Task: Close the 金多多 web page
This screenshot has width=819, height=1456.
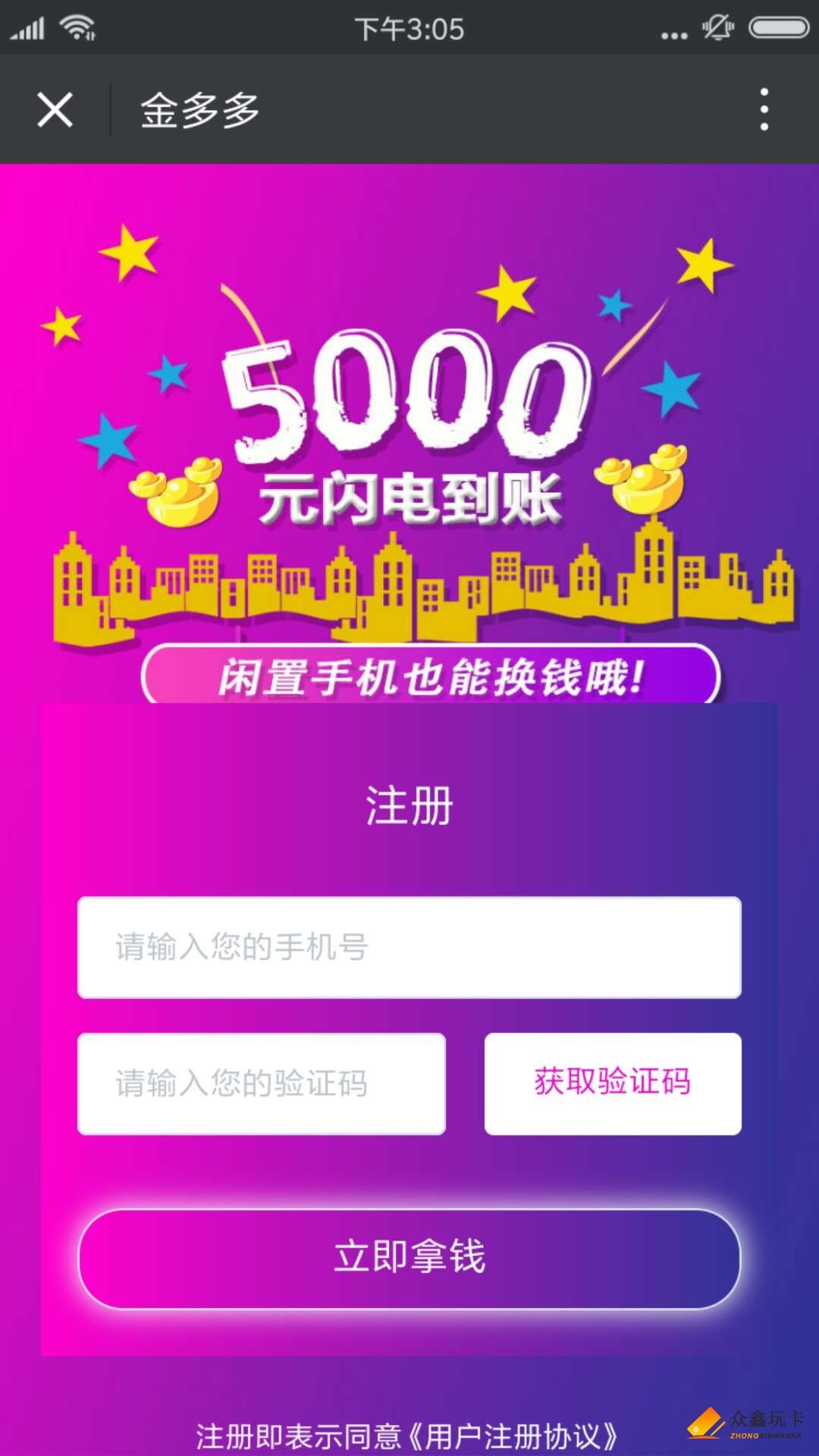Action: (55, 110)
